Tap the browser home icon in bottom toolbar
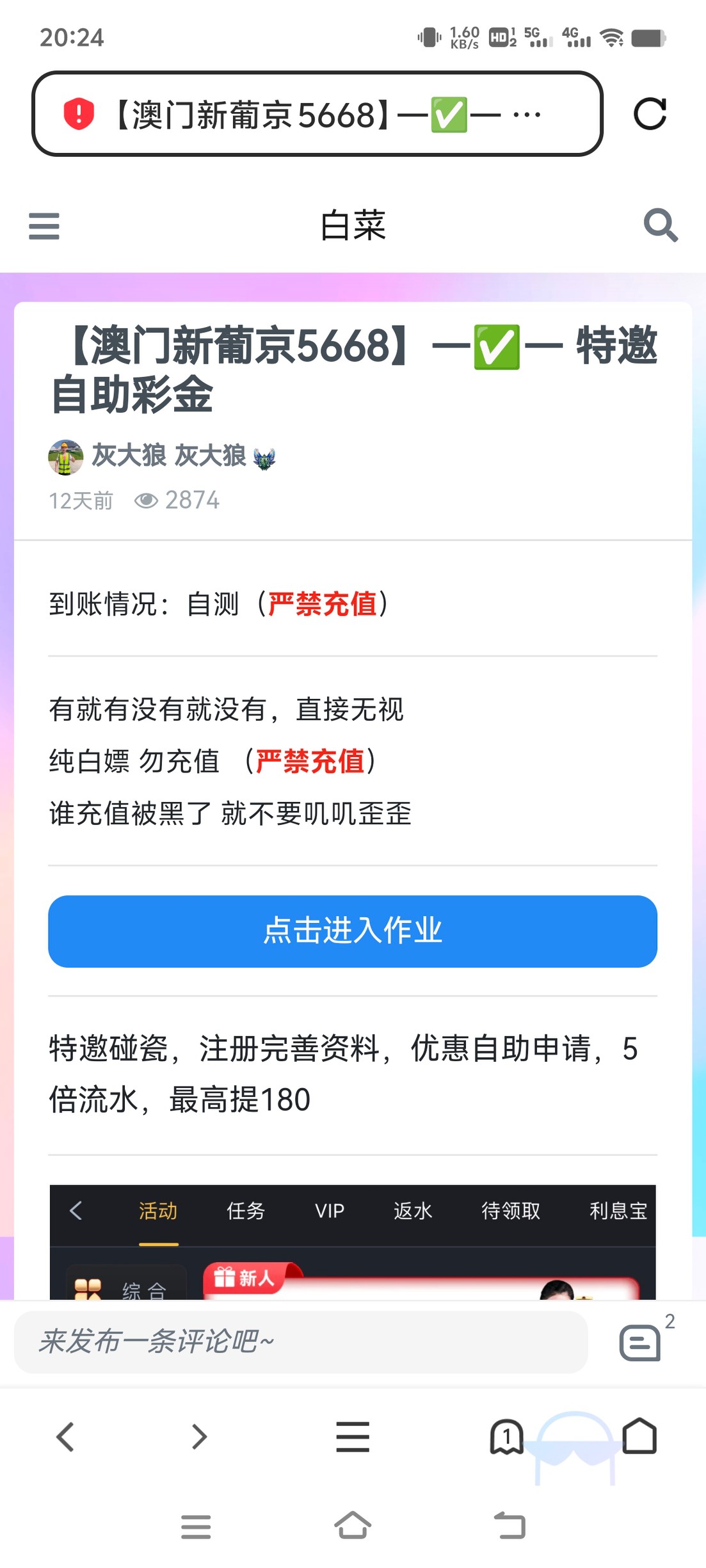706x1568 pixels. pyautogui.click(x=638, y=1436)
